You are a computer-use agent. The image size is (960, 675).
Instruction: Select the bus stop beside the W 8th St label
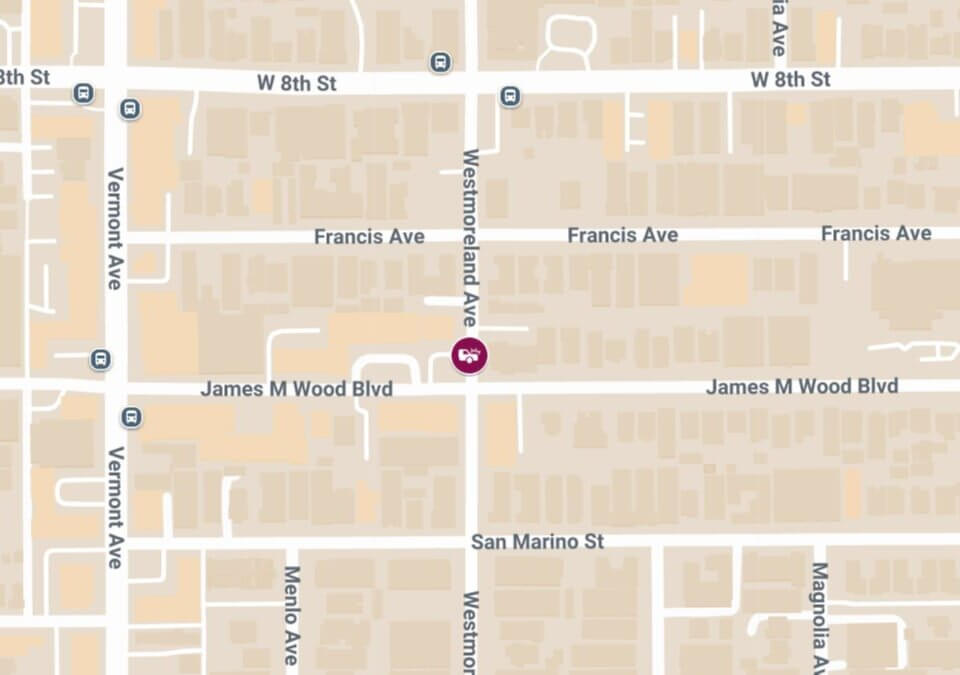point(440,62)
